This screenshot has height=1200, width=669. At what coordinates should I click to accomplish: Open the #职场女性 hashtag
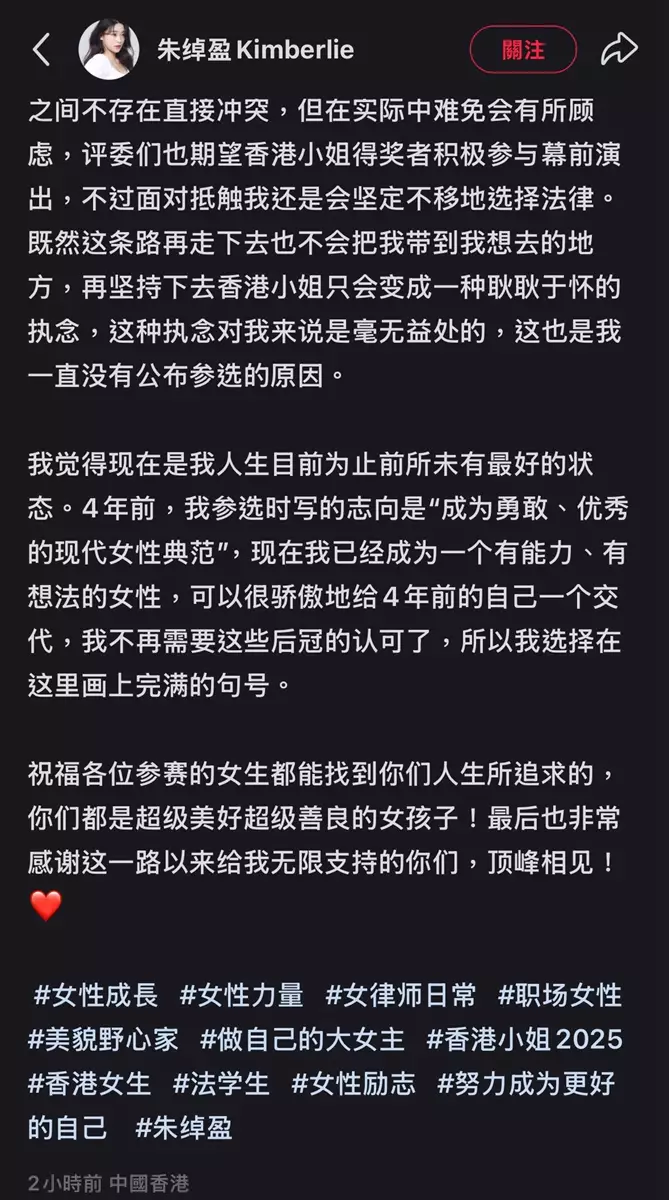tap(560, 995)
